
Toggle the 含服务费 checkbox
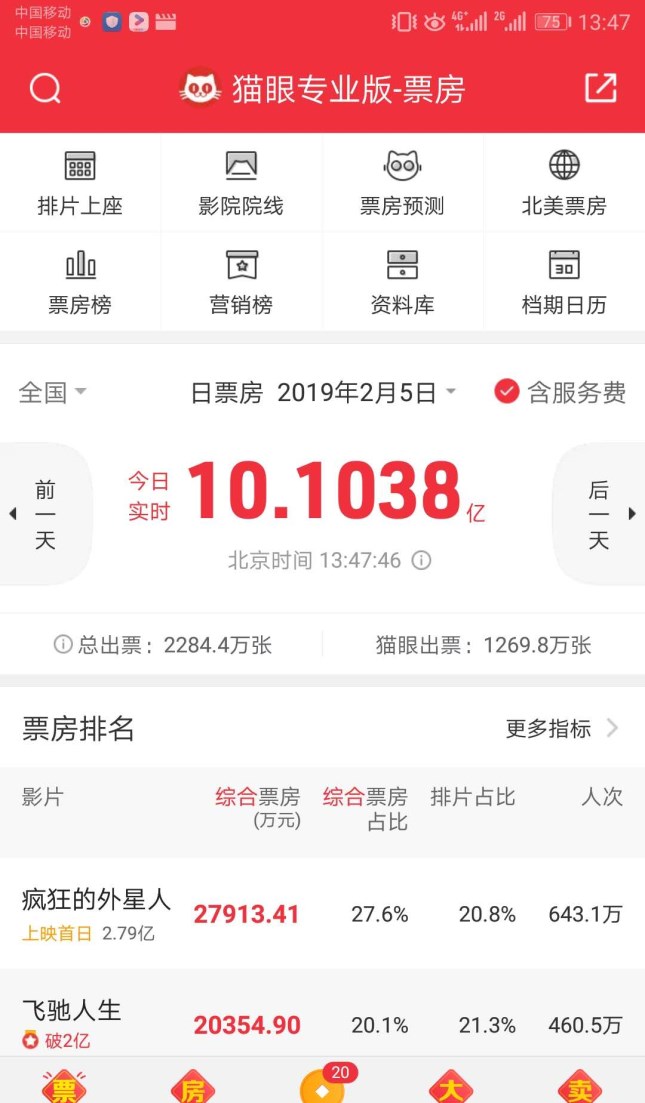[x=507, y=392]
